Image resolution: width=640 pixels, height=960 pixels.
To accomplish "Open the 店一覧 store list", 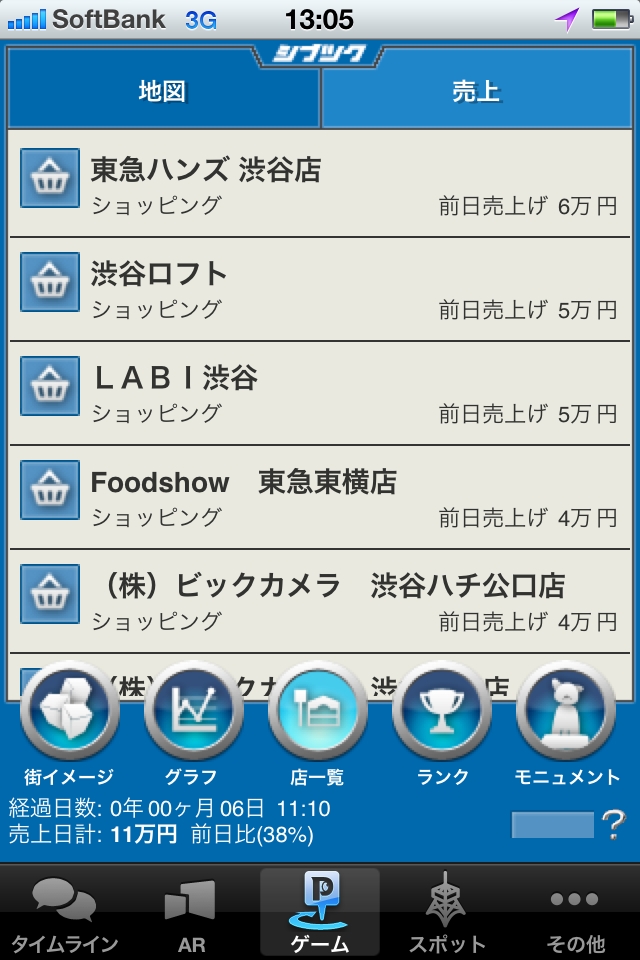I will pos(317,714).
